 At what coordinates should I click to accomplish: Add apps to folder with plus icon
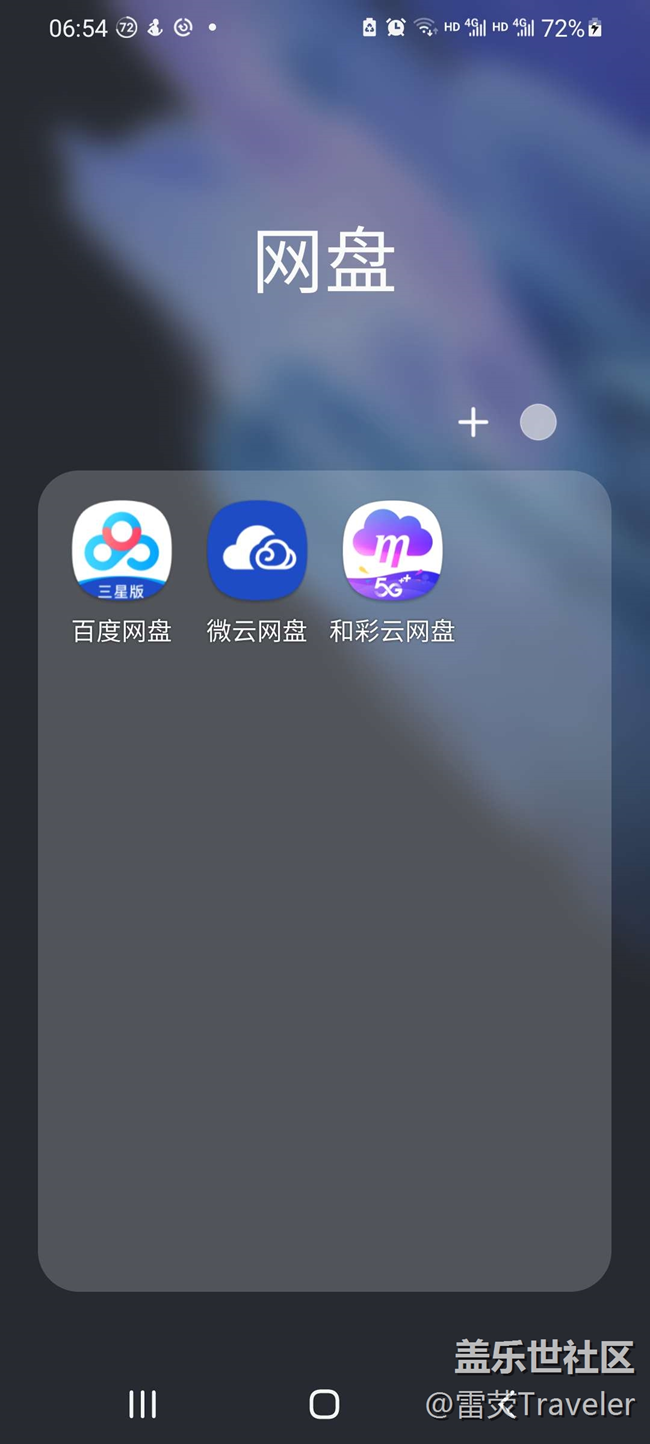point(473,422)
